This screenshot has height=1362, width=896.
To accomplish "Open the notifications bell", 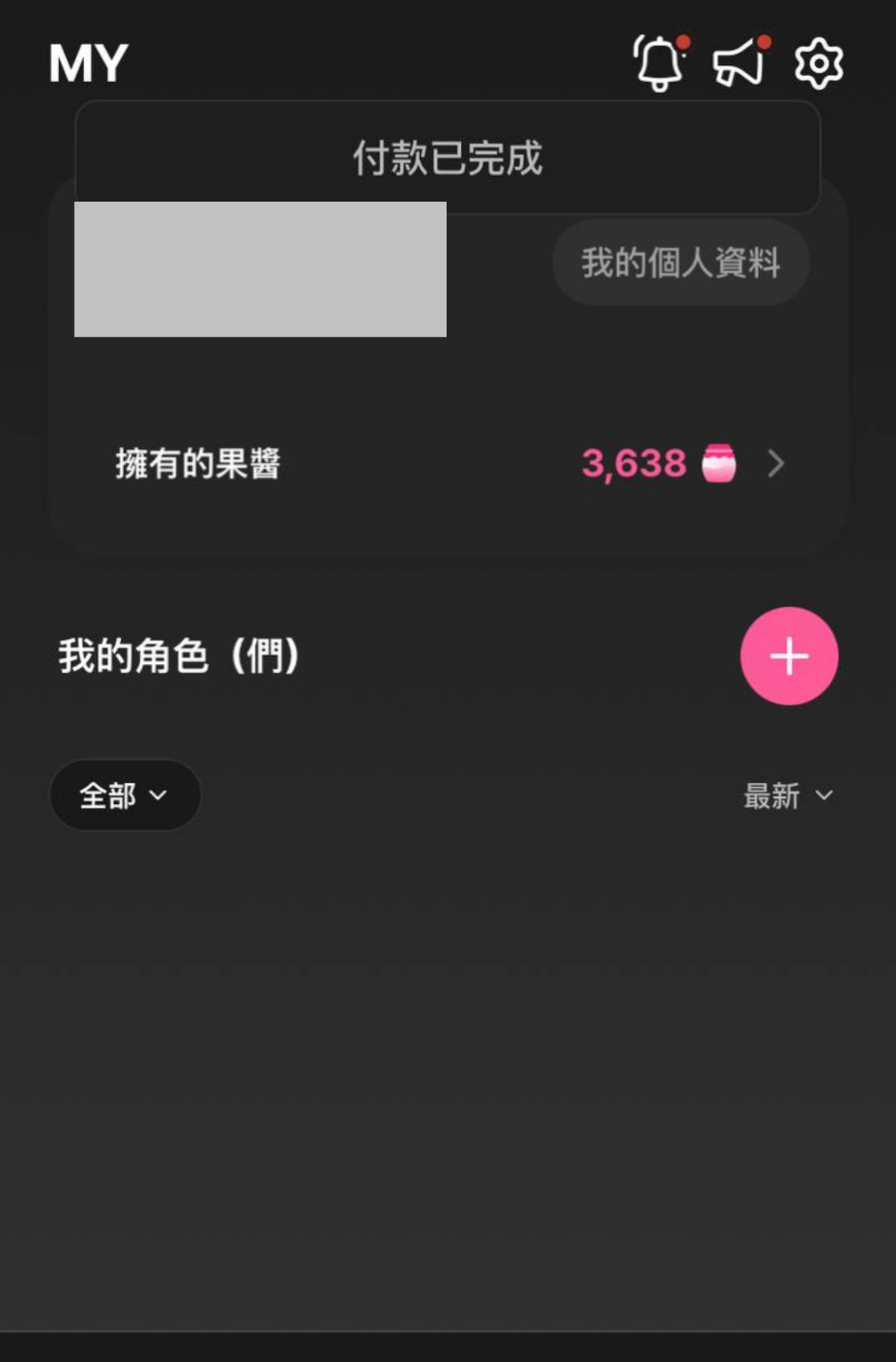I will click(x=658, y=63).
